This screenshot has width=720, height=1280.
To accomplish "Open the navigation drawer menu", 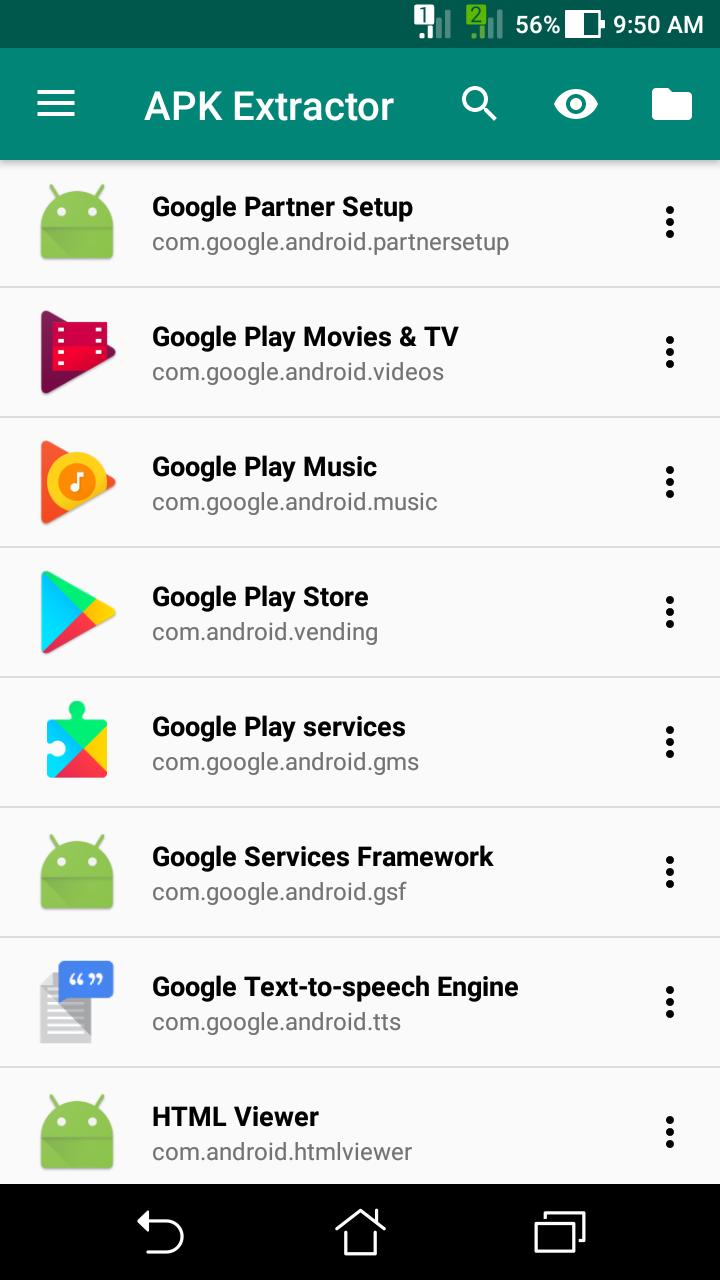I will 56,104.
